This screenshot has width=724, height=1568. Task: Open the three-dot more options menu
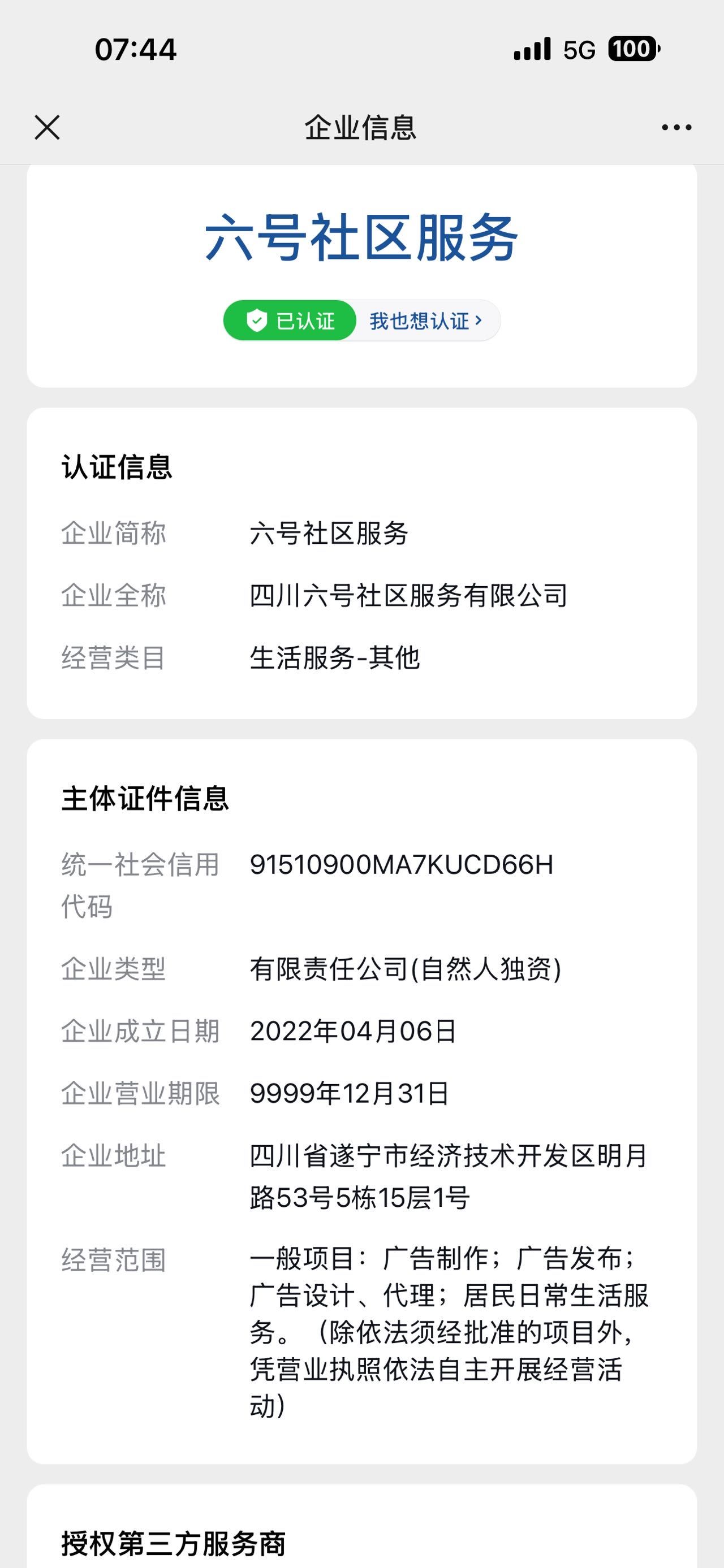coord(676,128)
